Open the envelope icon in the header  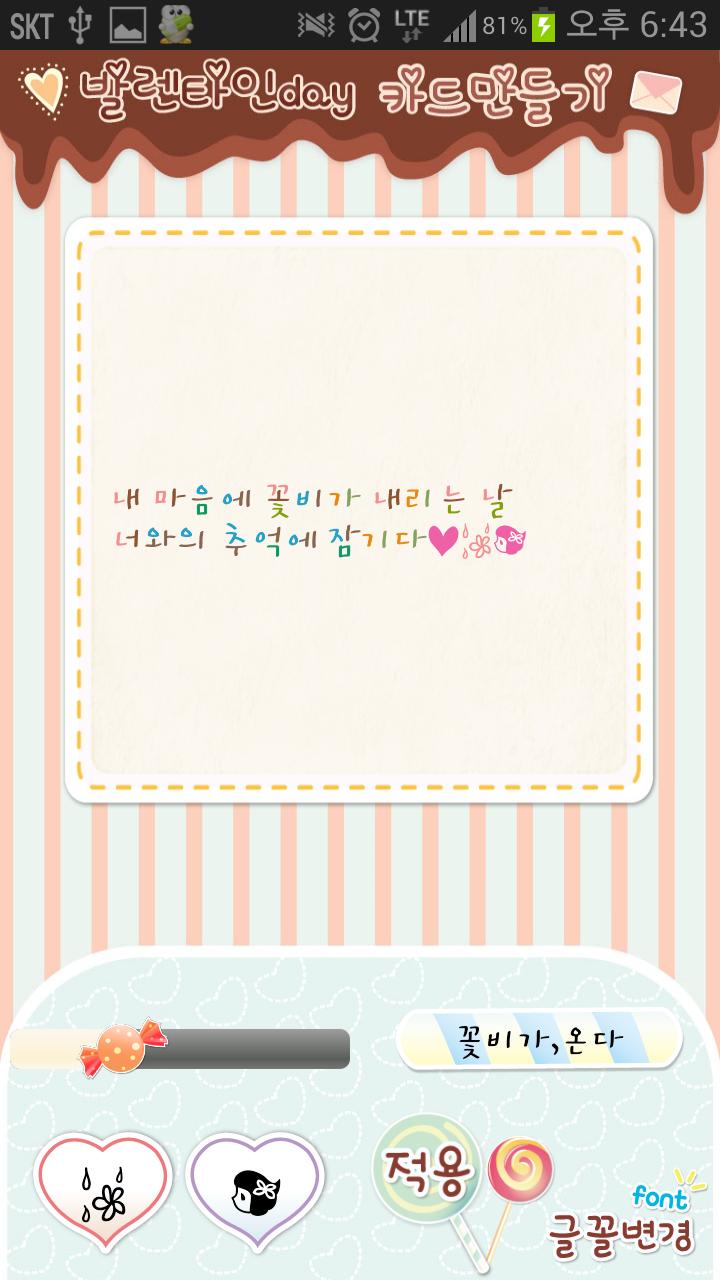point(656,94)
